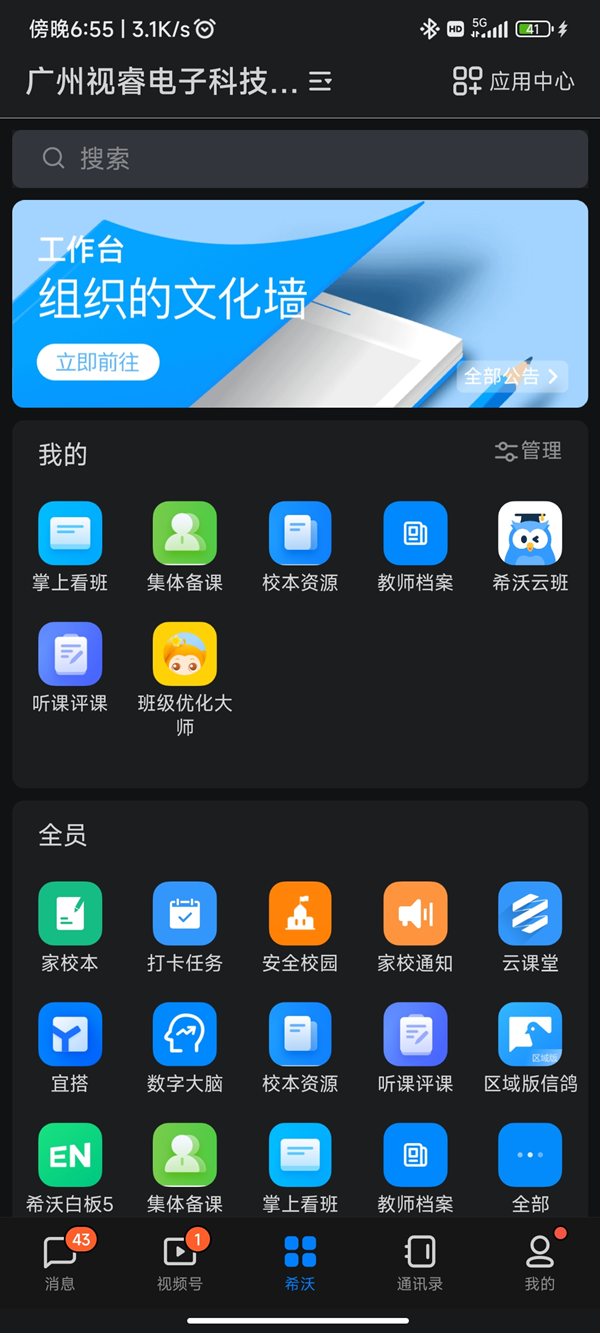Tap the 立即前往 button on the banner
The image size is (600, 1333).
point(98,362)
